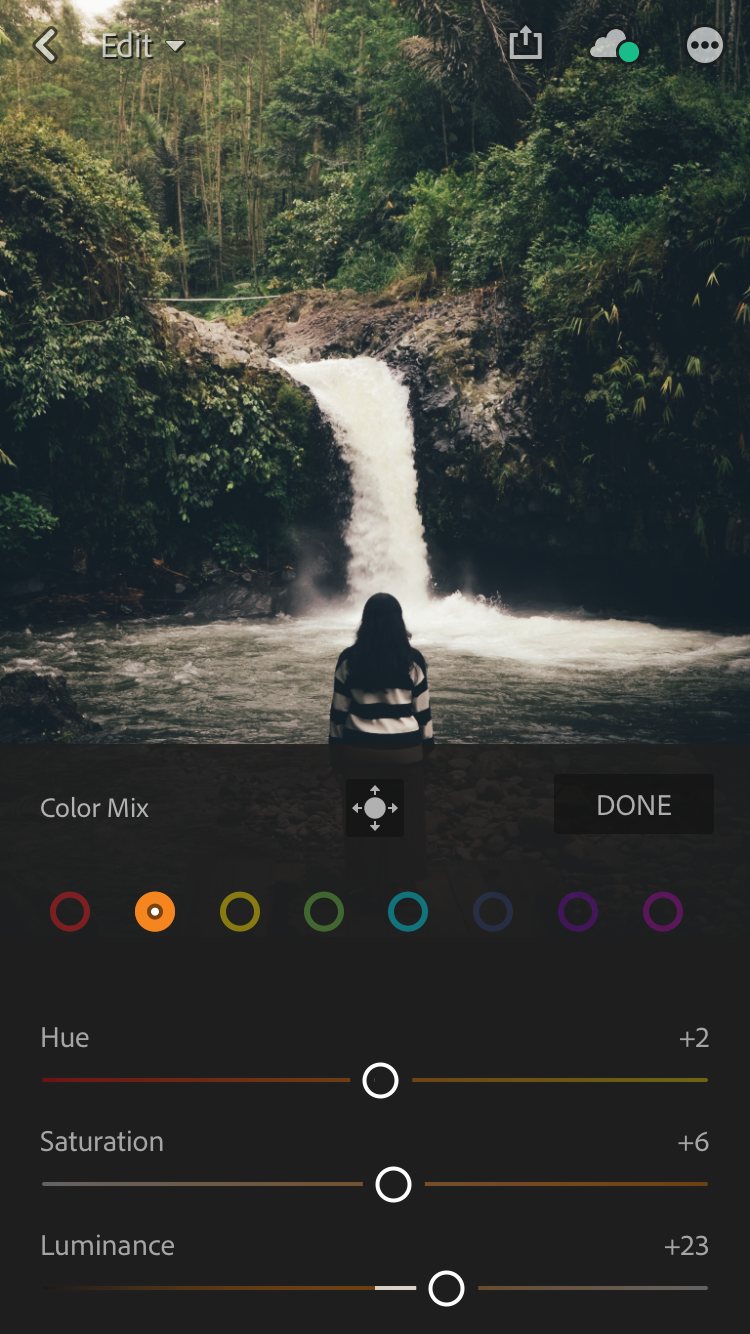Image resolution: width=750 pixels, height=1334 pixels.
Task: Tap the Saturation slider handle
Action: pos(393,1184)
